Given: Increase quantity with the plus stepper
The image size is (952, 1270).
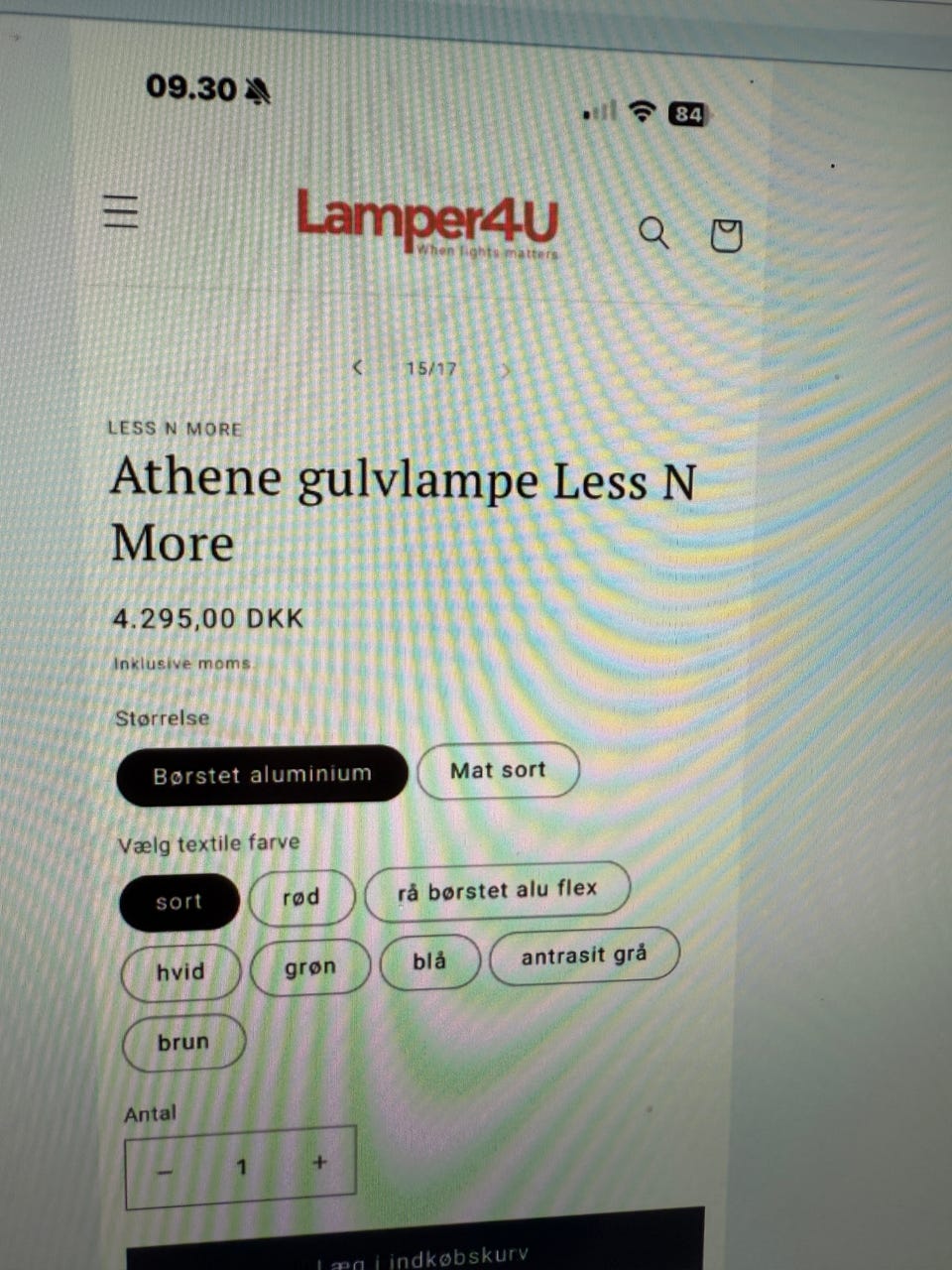Looking at the screenshot, I should tap(318, 1160).
